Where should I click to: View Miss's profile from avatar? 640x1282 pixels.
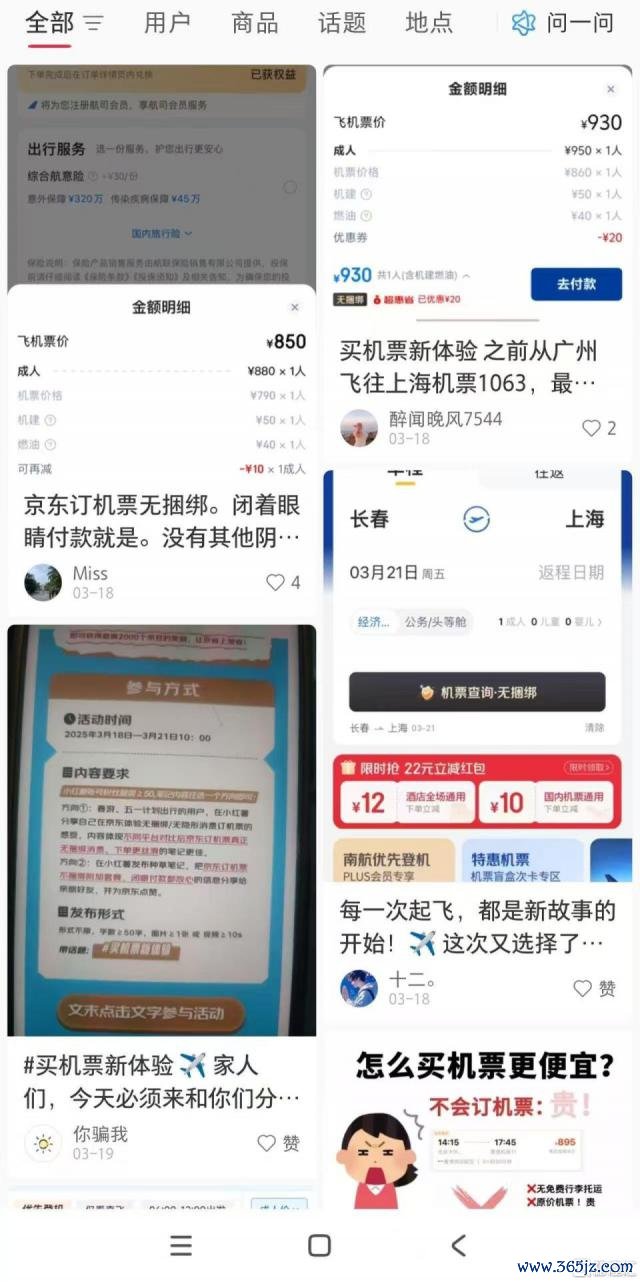click(x=43, y=582)
